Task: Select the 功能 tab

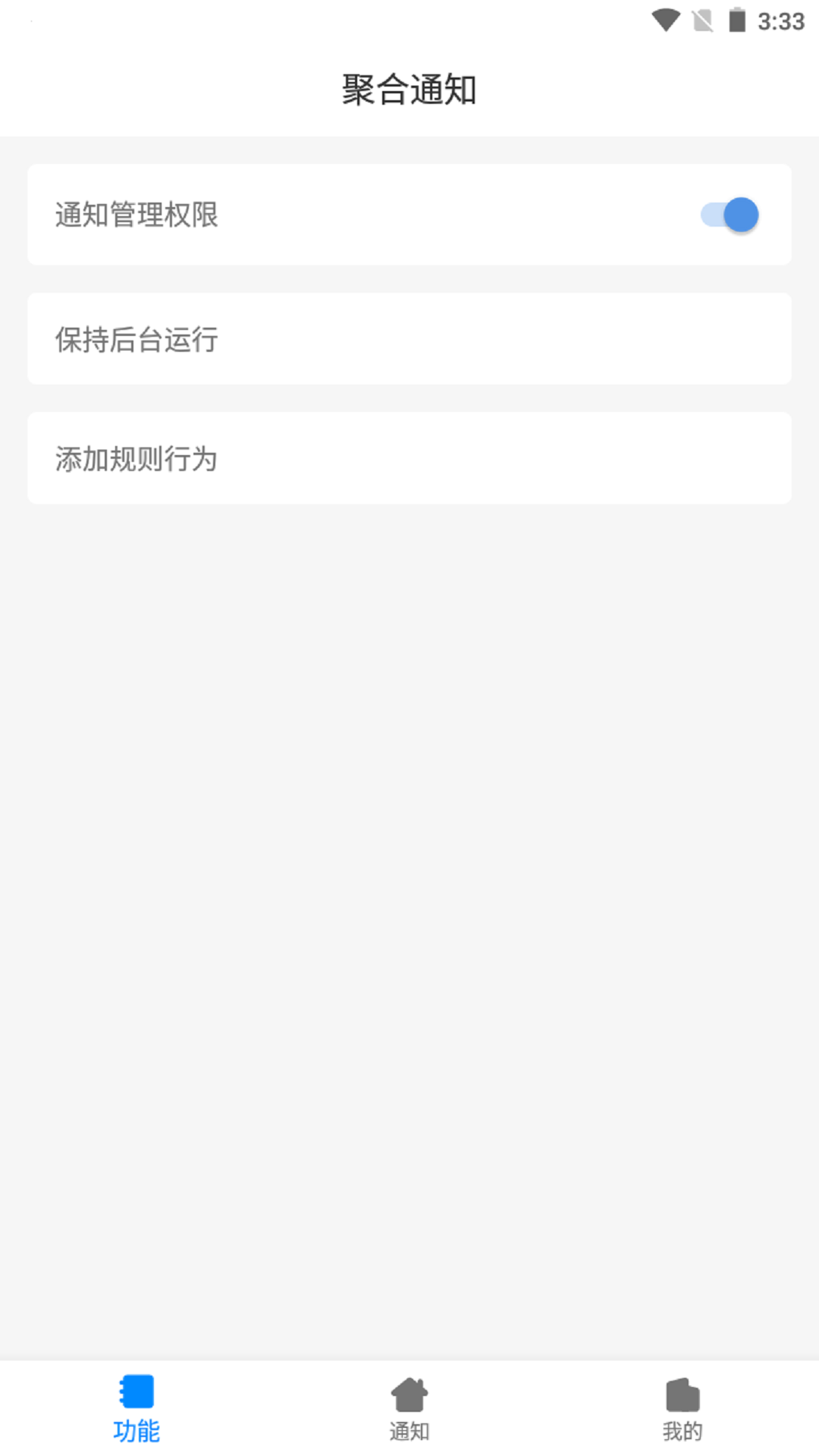Action: tap(136, 1408)
